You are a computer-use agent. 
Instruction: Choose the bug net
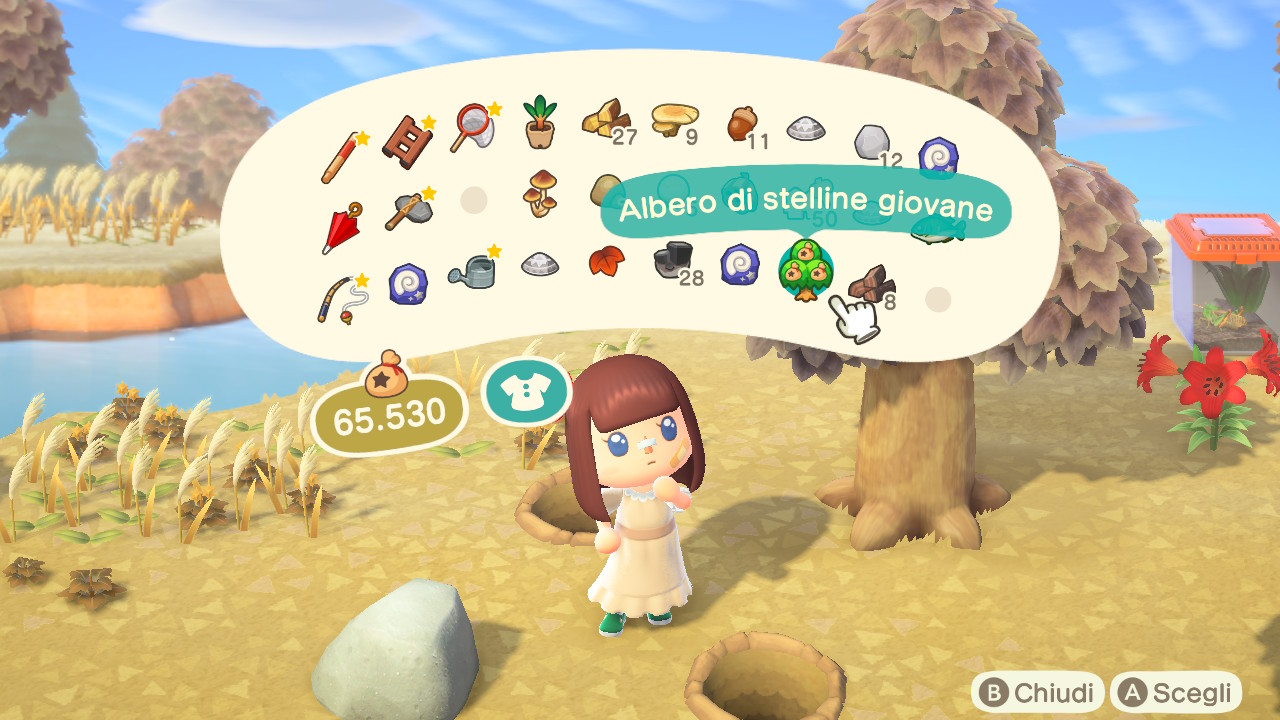pyautogui.click(x=472, y=128)
